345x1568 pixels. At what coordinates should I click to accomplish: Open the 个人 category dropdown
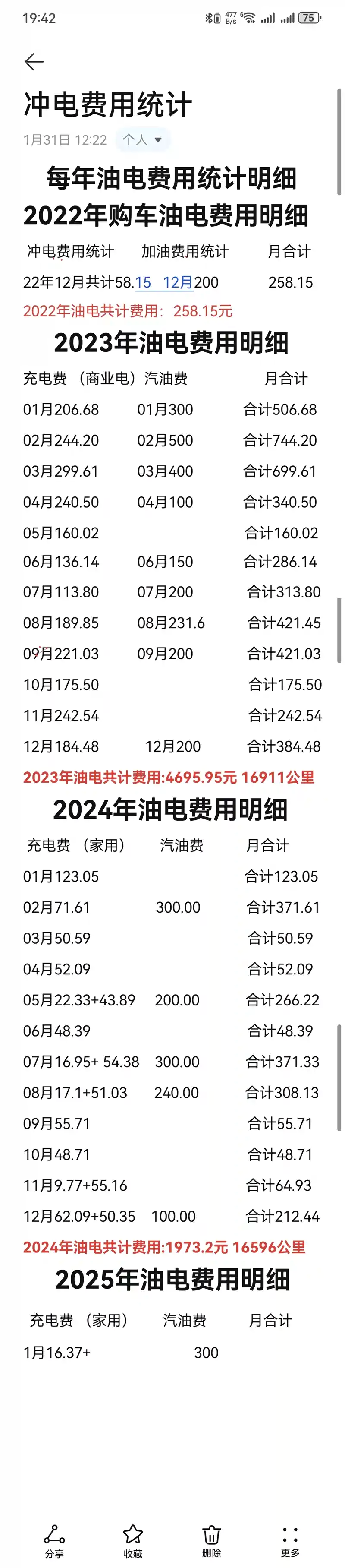[142, 140]
